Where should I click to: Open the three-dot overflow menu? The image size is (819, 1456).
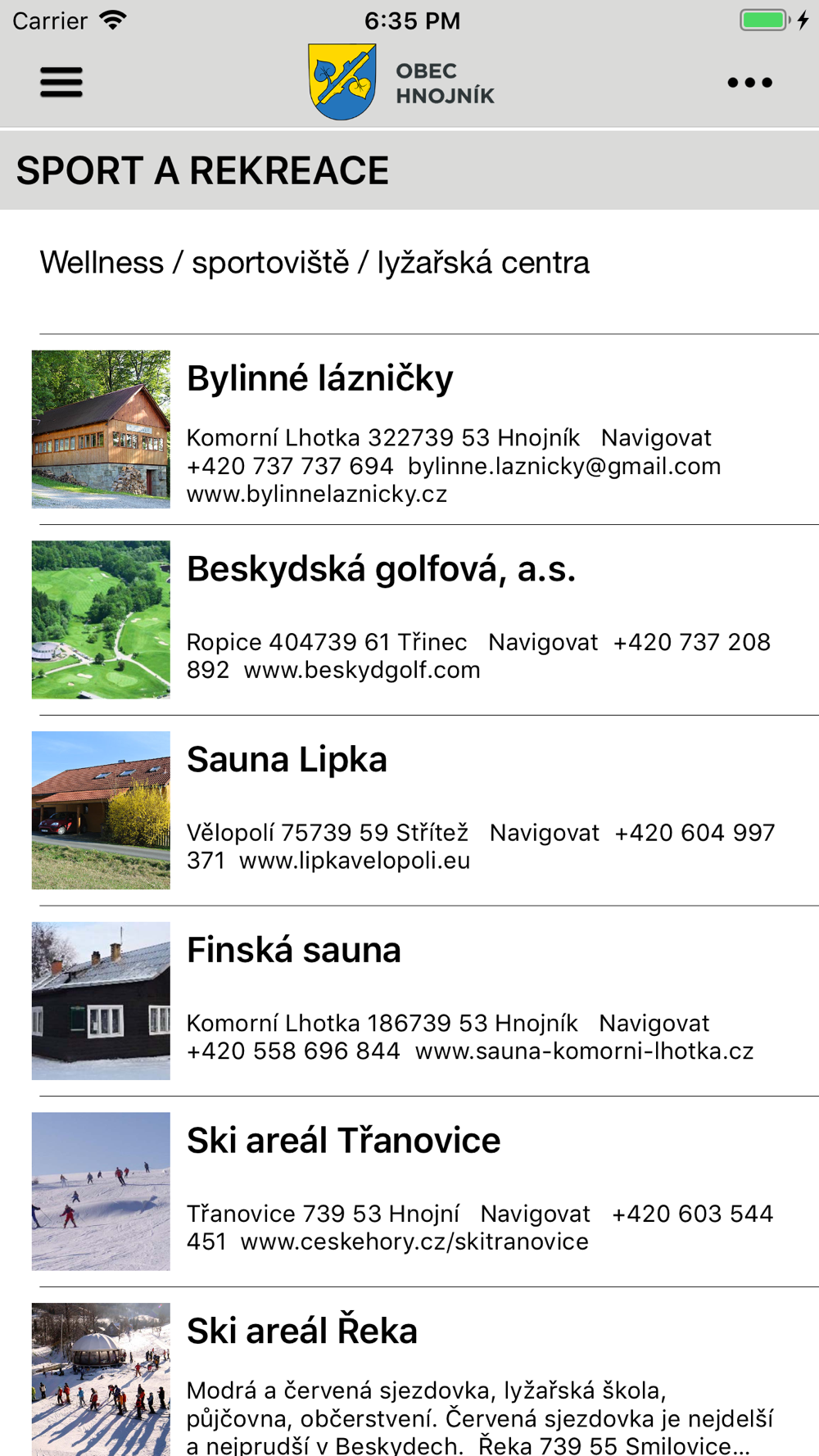pyautogui.click(x=749, y=82)
